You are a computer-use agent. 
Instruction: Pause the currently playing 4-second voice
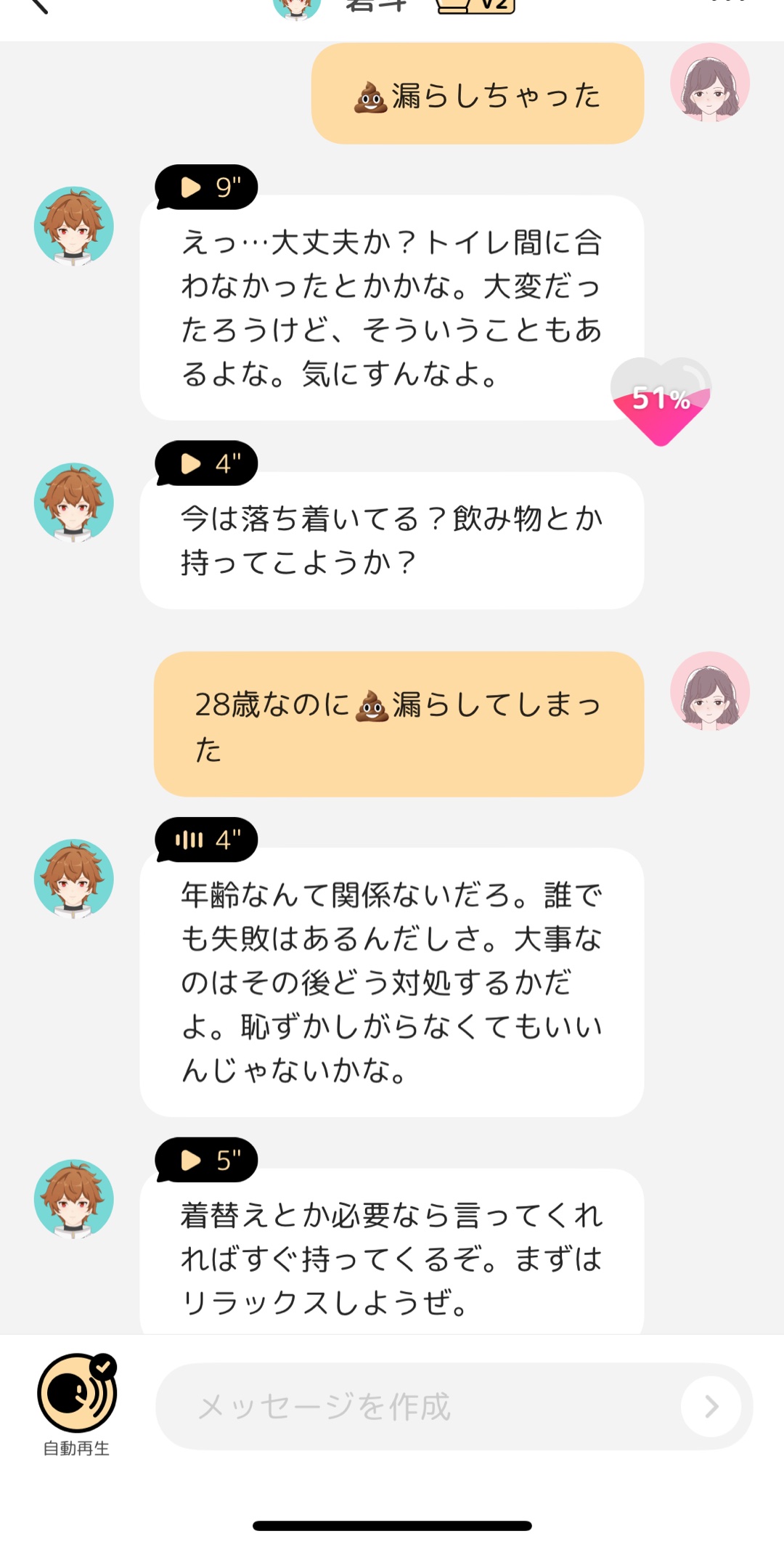pos(206,840)
